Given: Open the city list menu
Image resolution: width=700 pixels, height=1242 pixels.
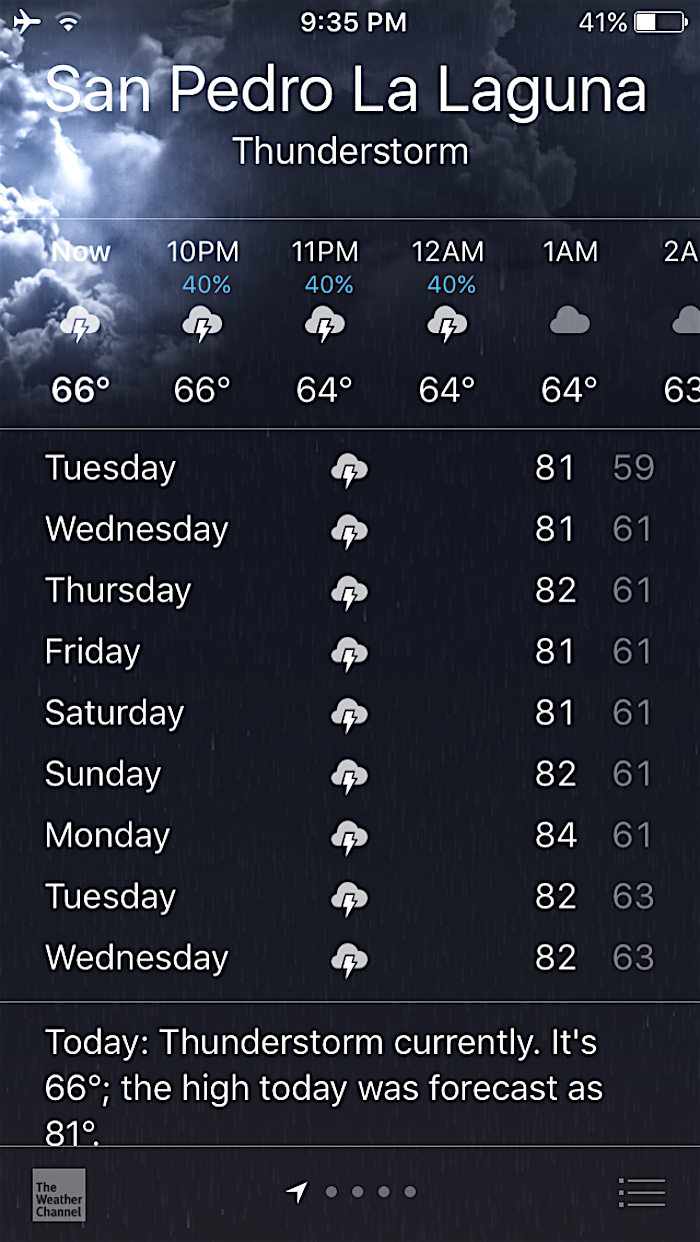Looking at the screenshot, I should (x=642, y=1192).
